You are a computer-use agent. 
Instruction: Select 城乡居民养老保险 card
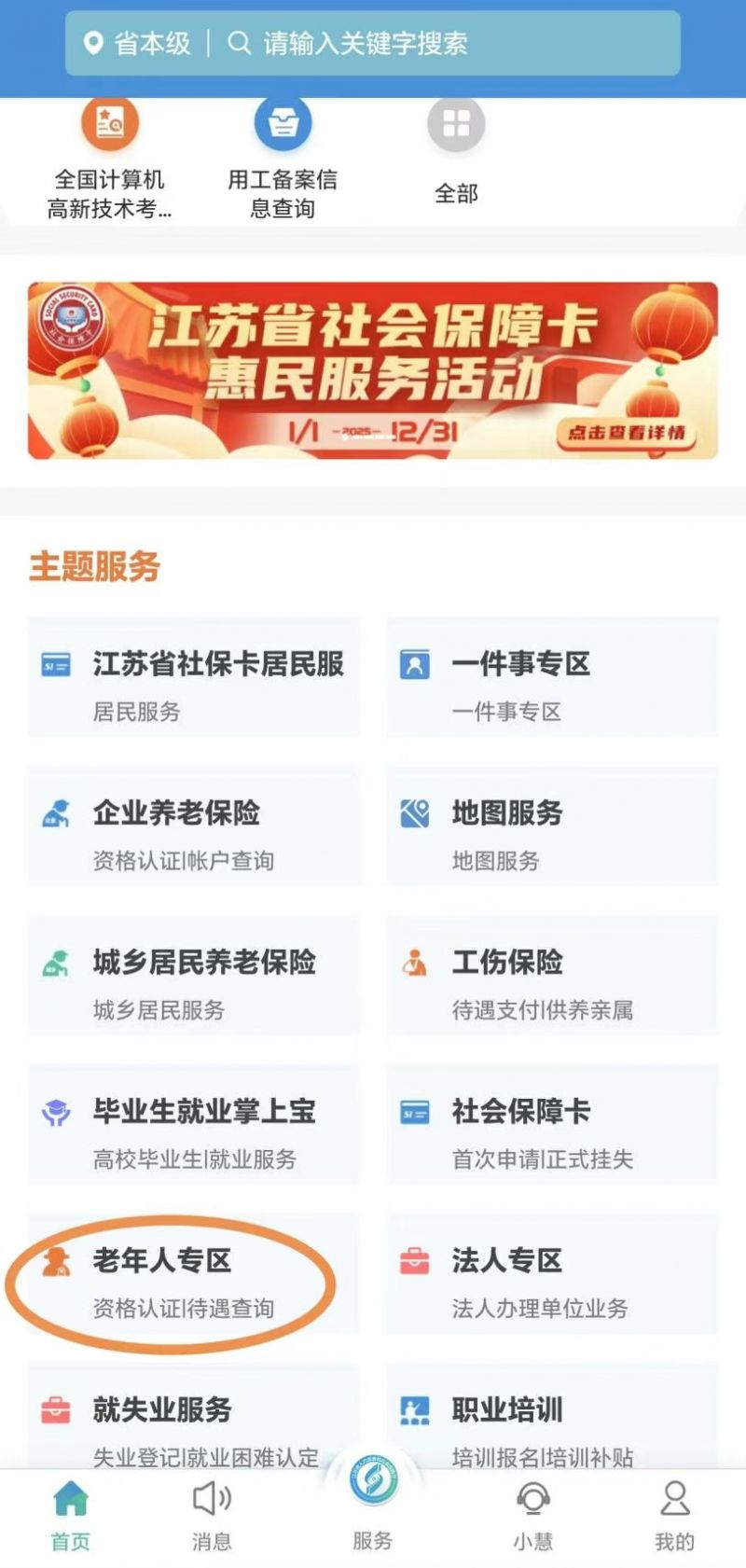pyautogui.click(x=194, y=977)
